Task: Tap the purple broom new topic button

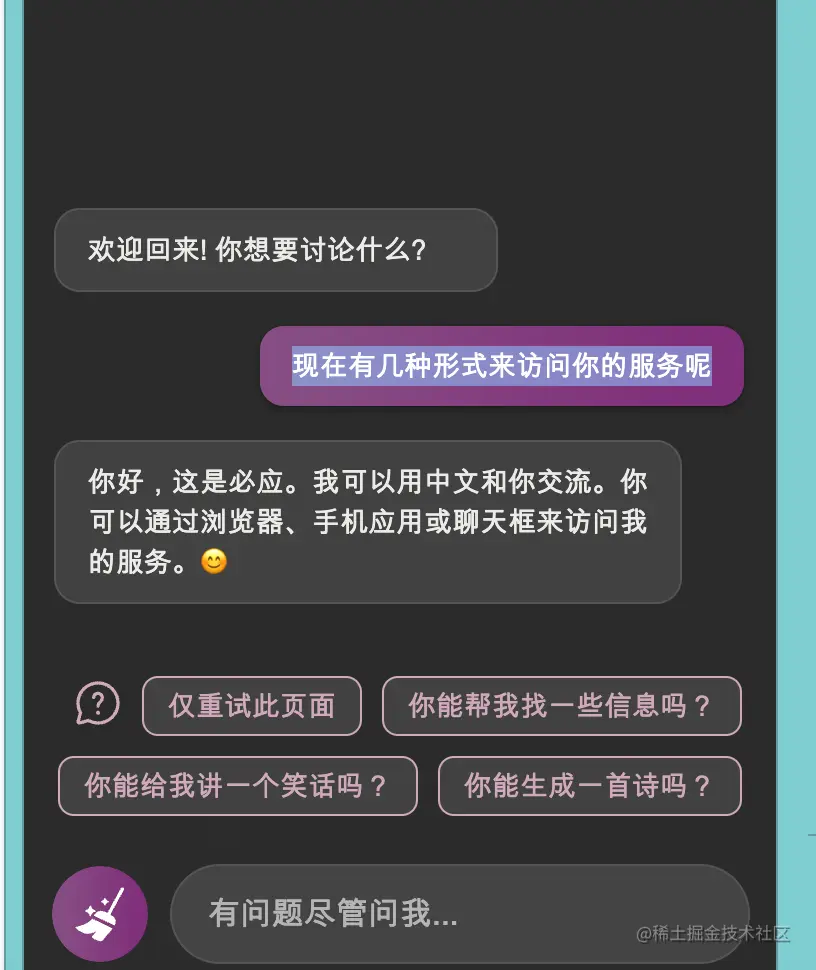Action: point(100,914)
